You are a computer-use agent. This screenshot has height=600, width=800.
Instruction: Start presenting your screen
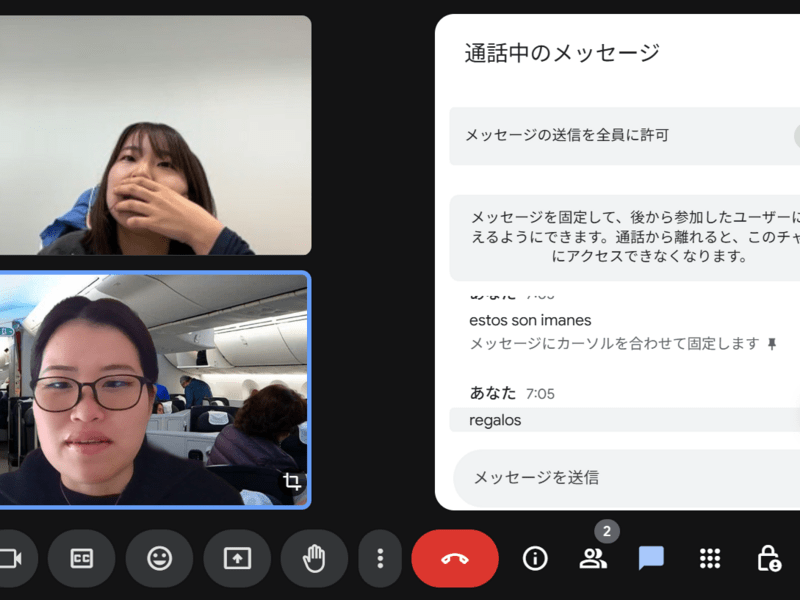(x=237, y=558)
